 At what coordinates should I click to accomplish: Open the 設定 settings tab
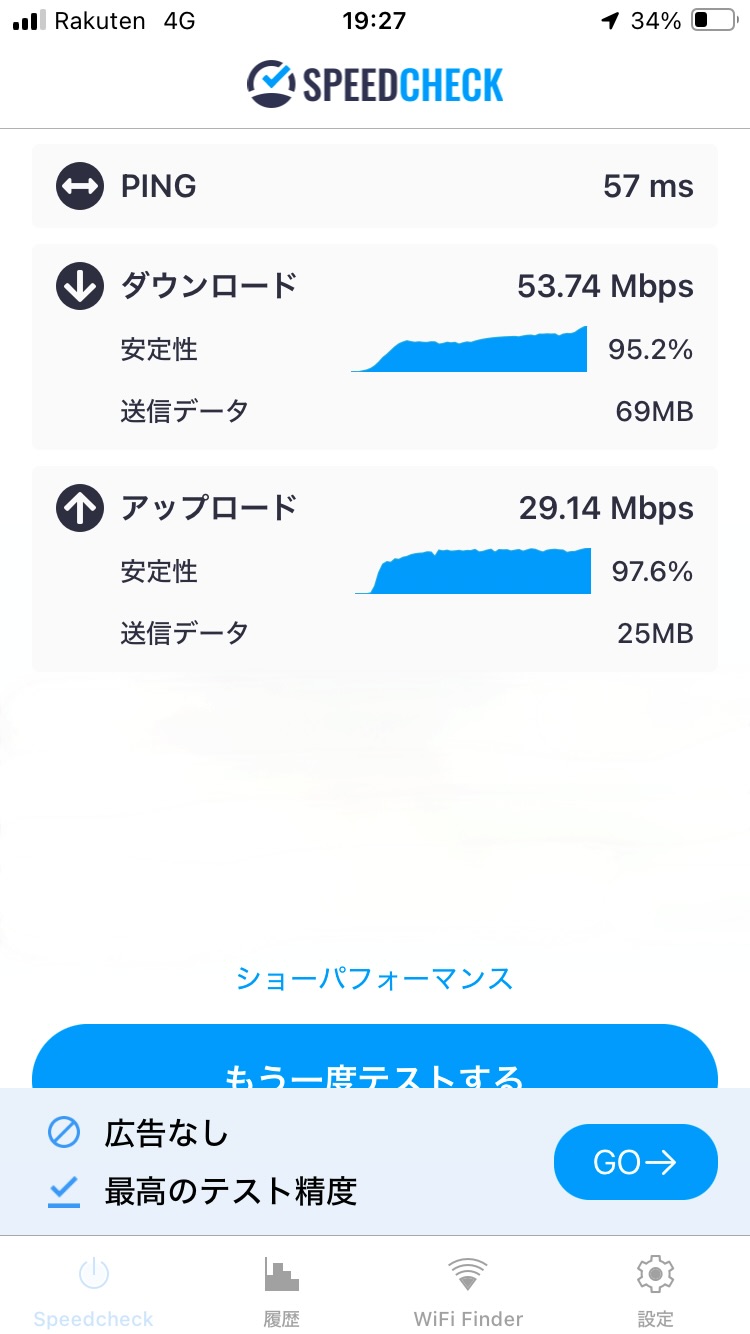tap(655, 1290)
